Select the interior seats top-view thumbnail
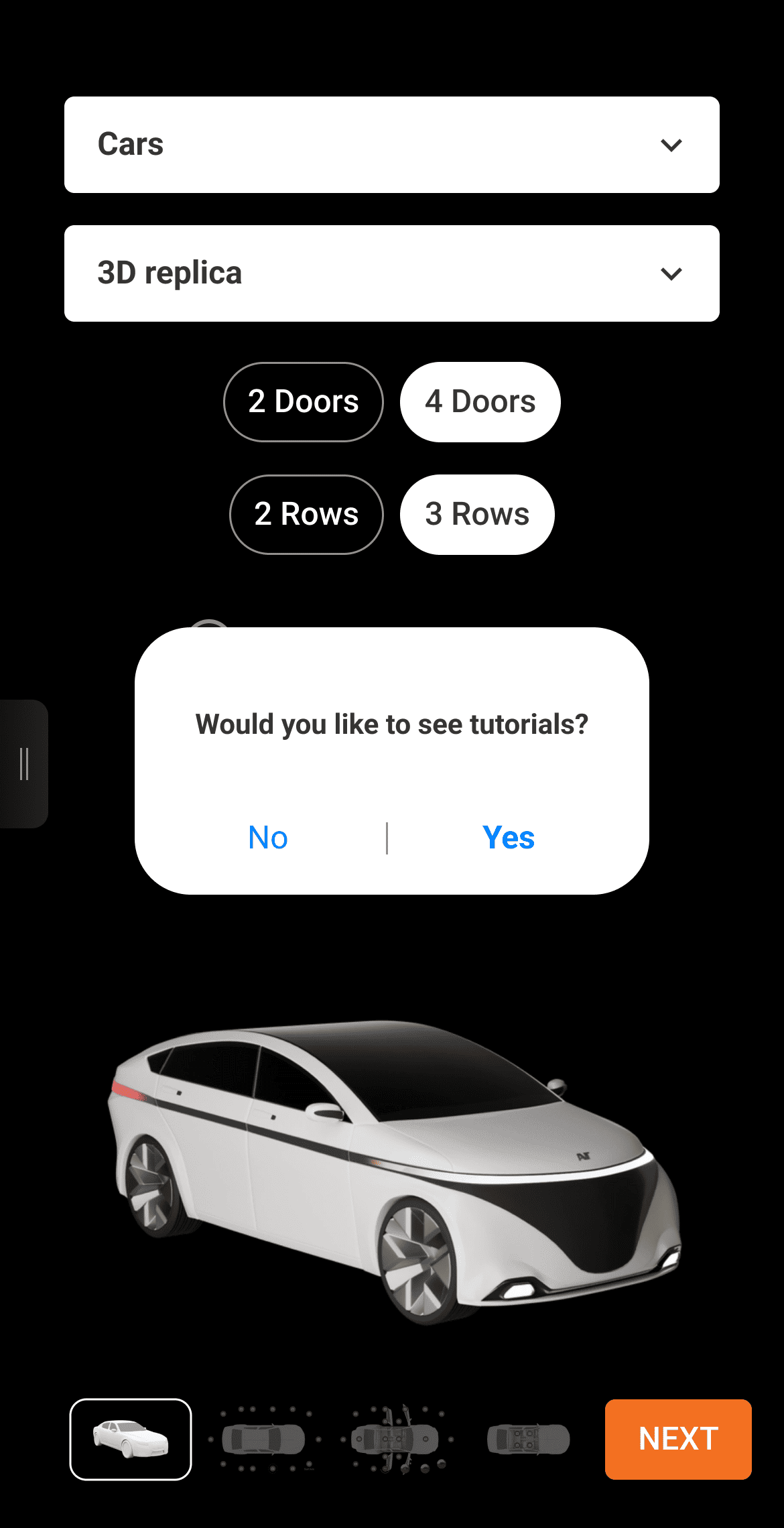 (528, 1439)
